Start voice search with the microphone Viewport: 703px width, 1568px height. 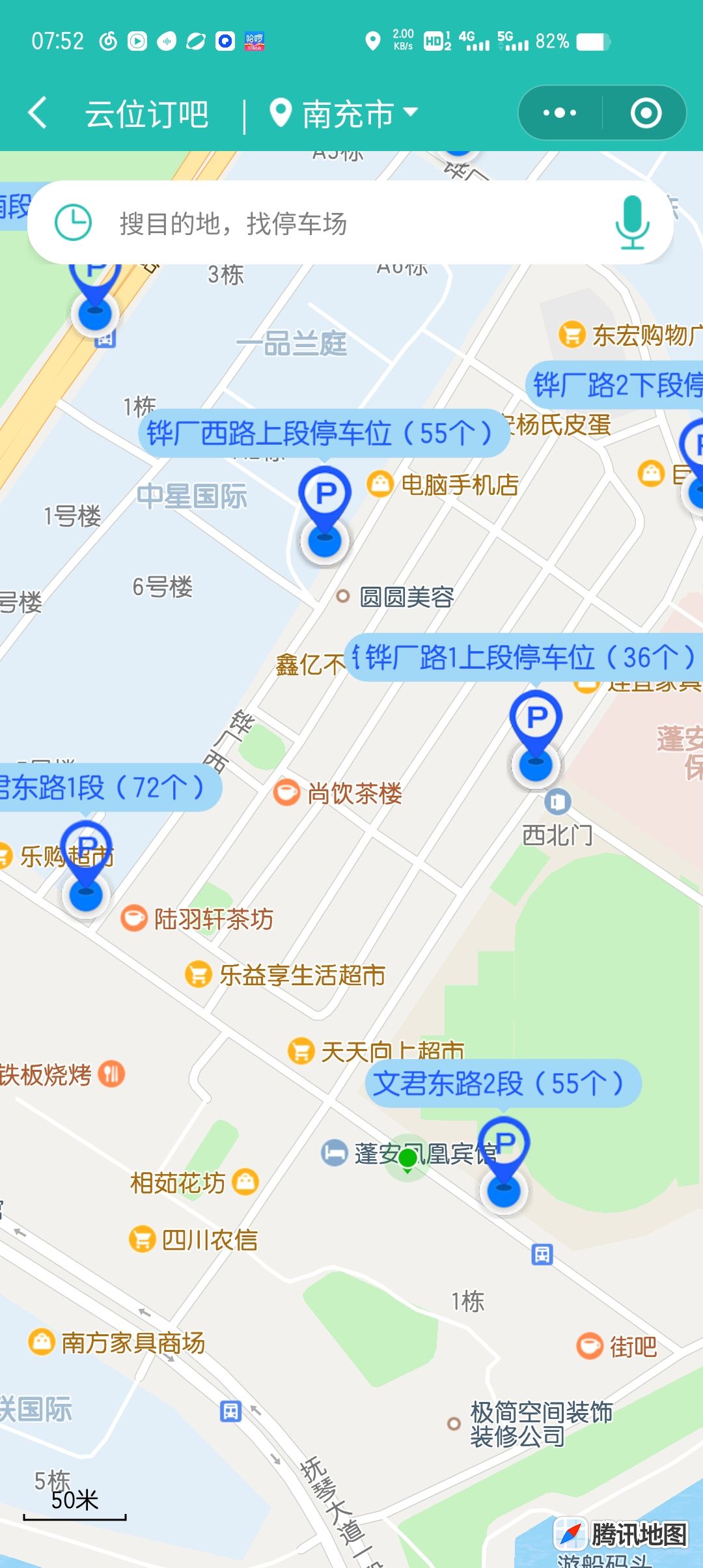pyautogui.click(x=631, y=223)
